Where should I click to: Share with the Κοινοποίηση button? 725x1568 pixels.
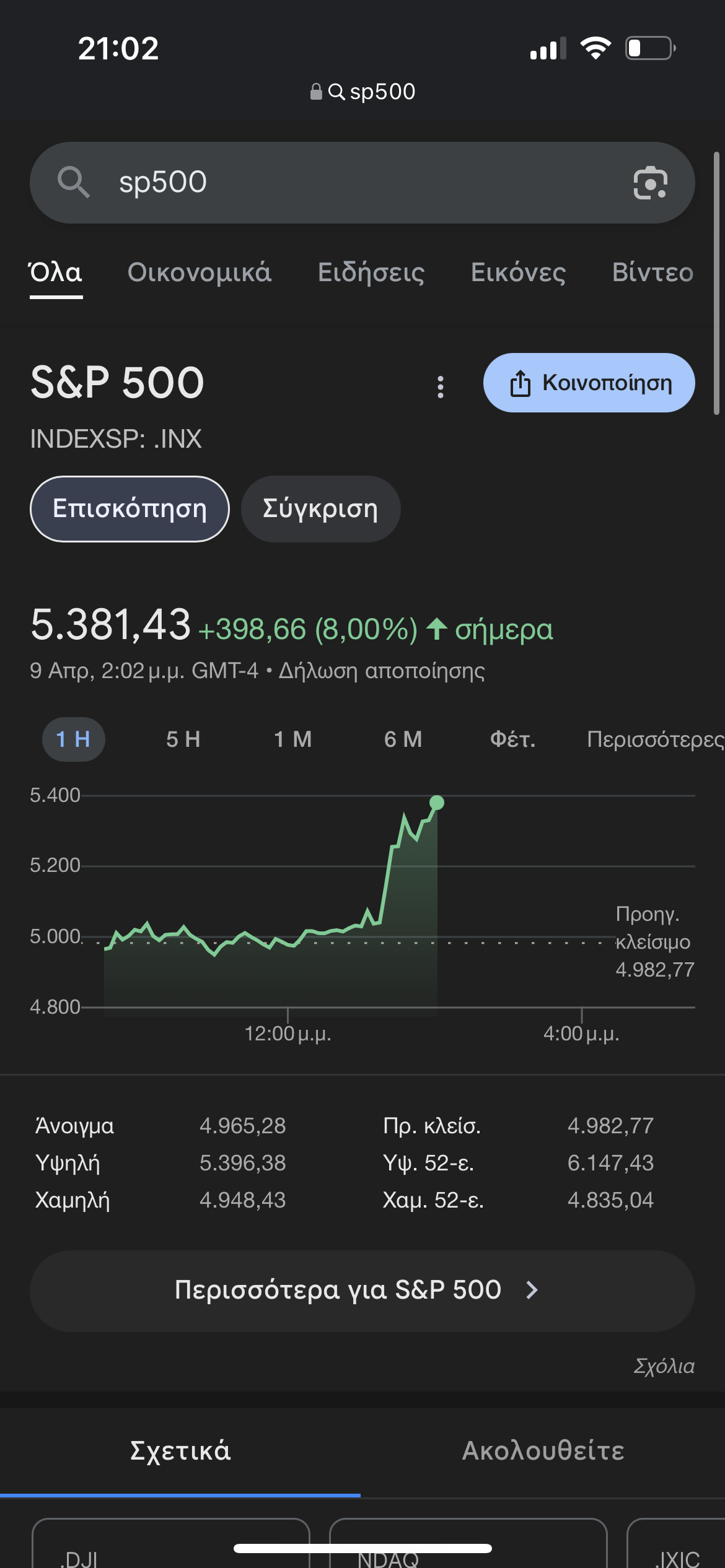click(589, 383)
